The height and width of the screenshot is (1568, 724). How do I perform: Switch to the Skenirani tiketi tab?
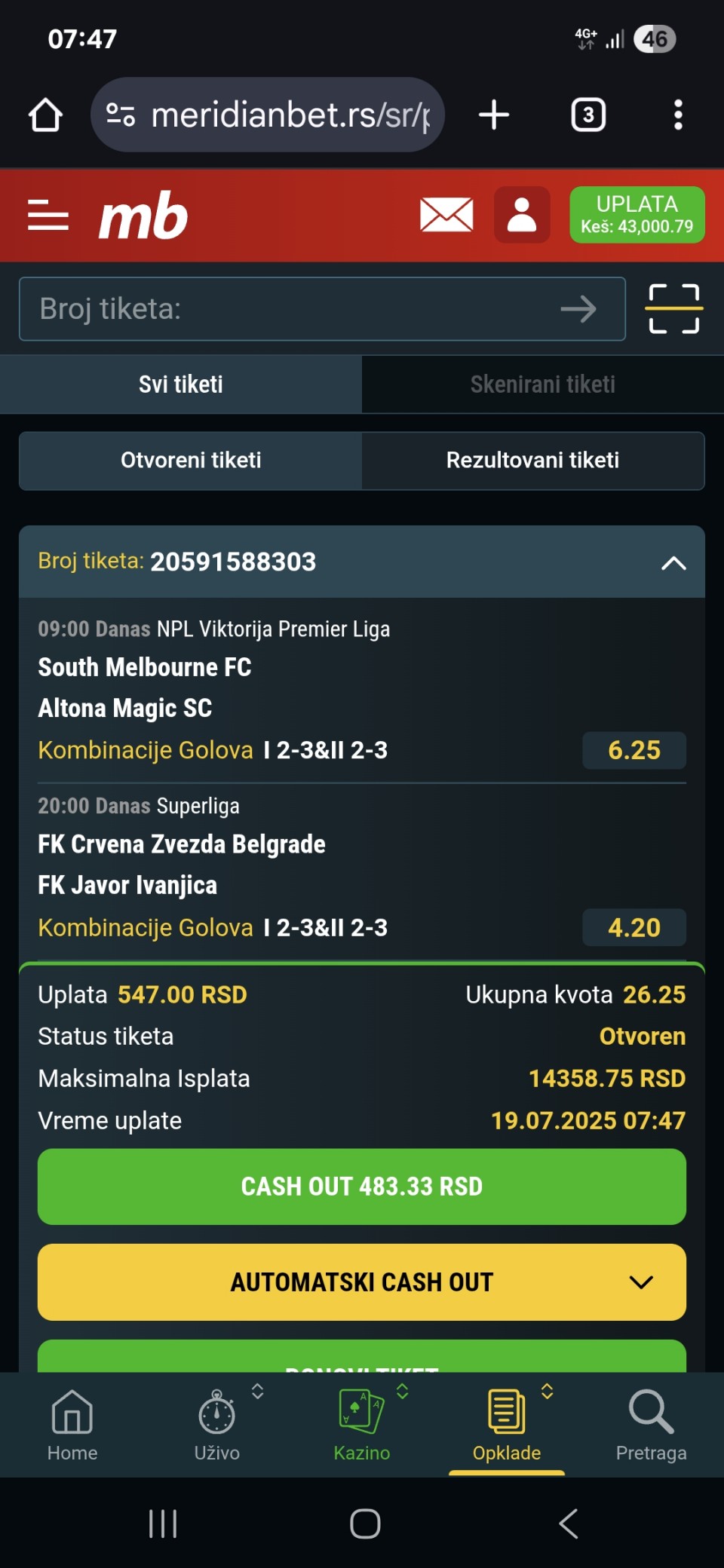(x=542, y=384)
